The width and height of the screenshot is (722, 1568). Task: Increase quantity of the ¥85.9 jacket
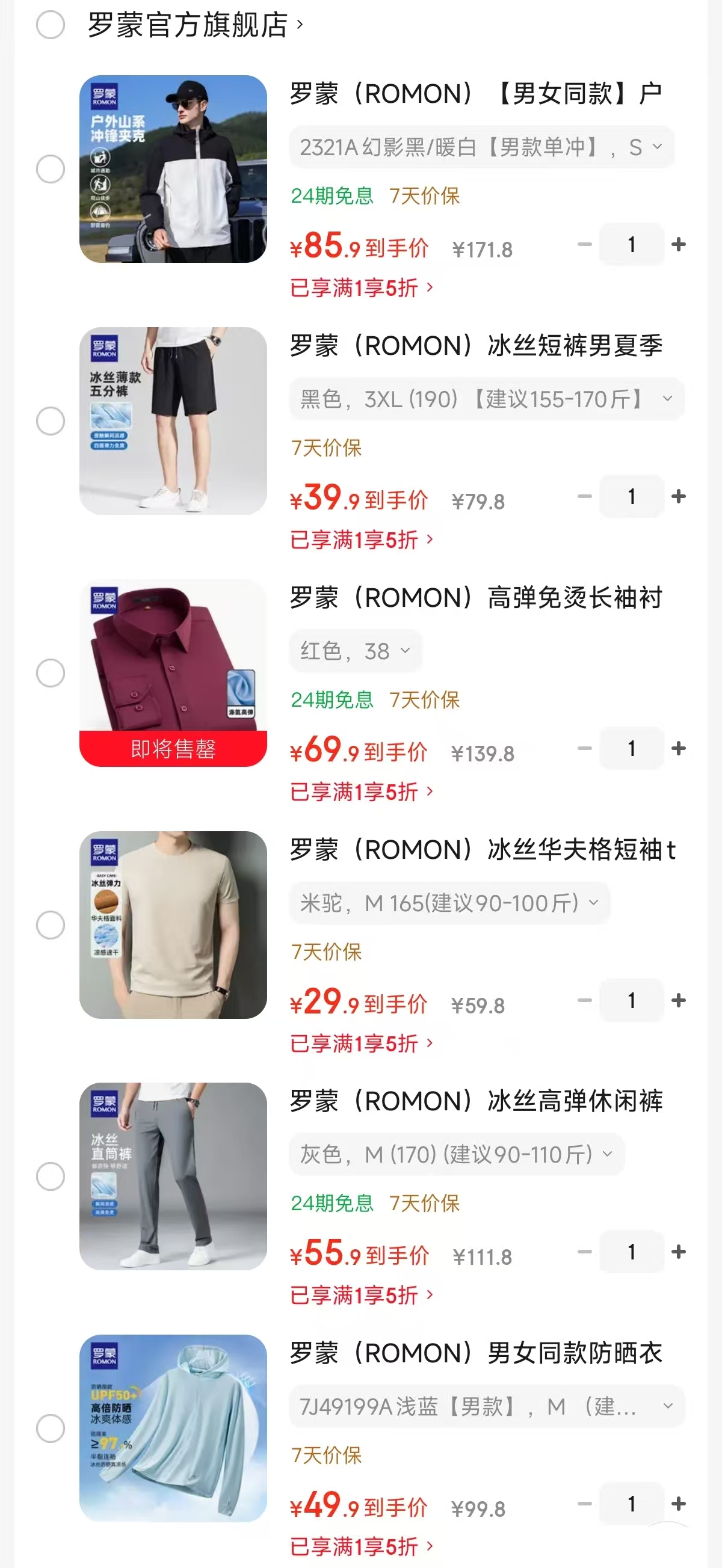[x=678, y=245]
